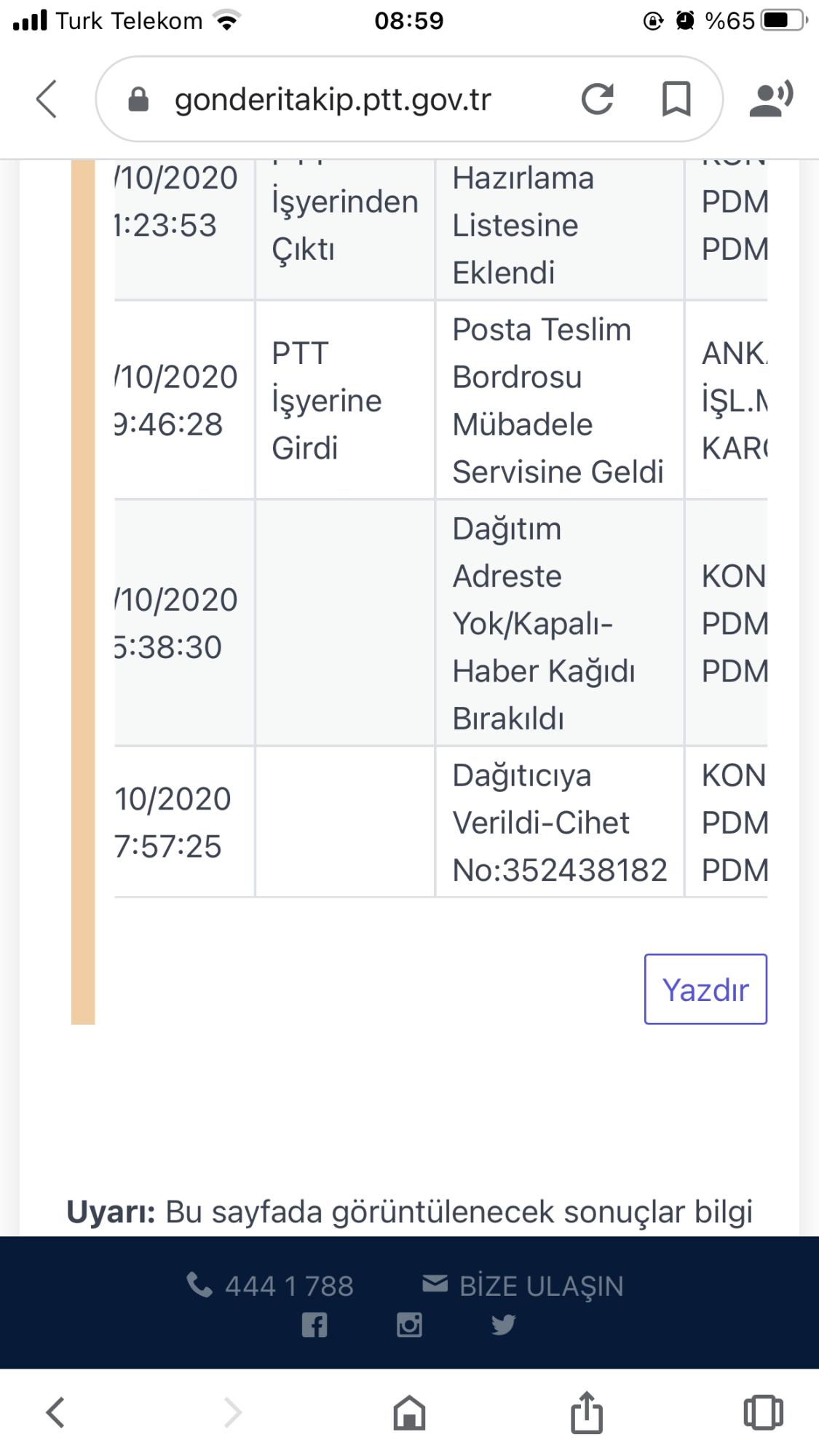Visit the Instagram page from the footer
This screenshot has height=1456, width=819.
point(409,1325)
